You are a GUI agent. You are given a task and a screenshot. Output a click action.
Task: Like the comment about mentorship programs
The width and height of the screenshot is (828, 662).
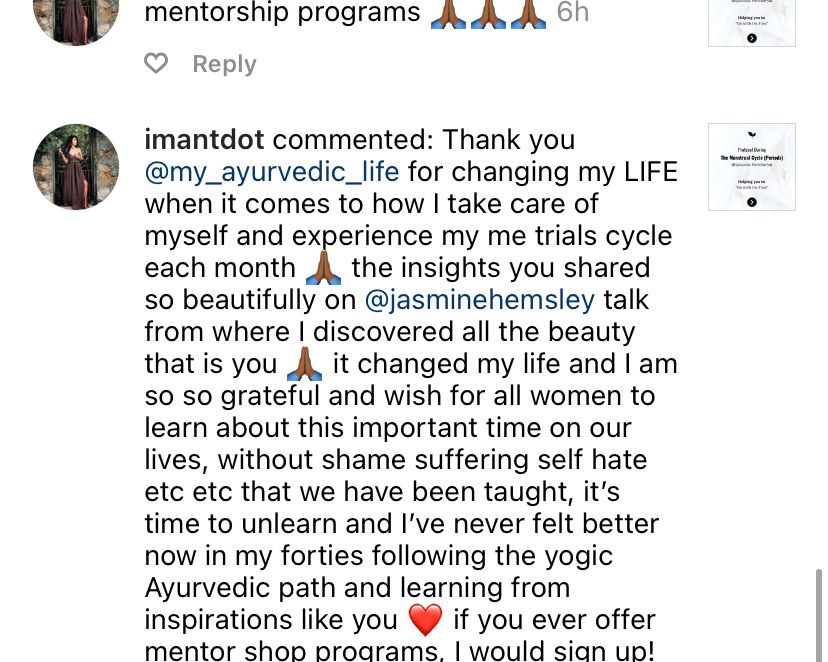pos(156,63)
